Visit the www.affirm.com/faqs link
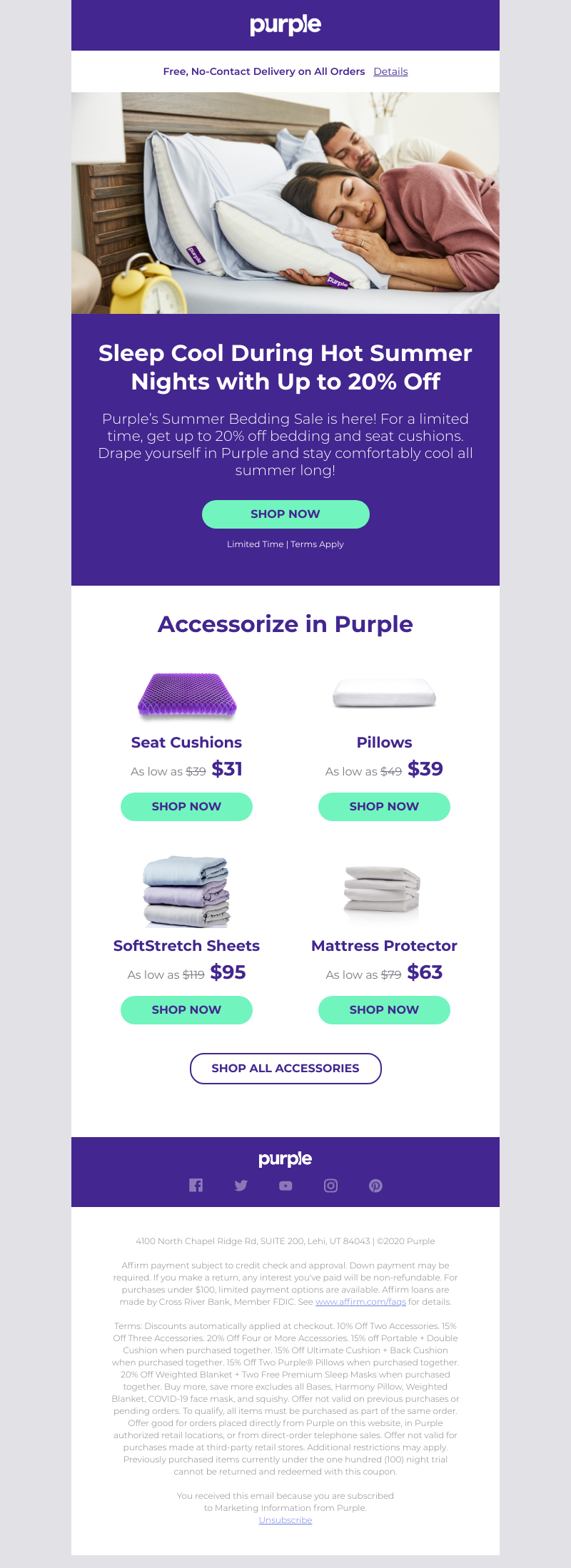Screen dimensions: 571x1568 pyautogui.click(x=360, y=1301)
